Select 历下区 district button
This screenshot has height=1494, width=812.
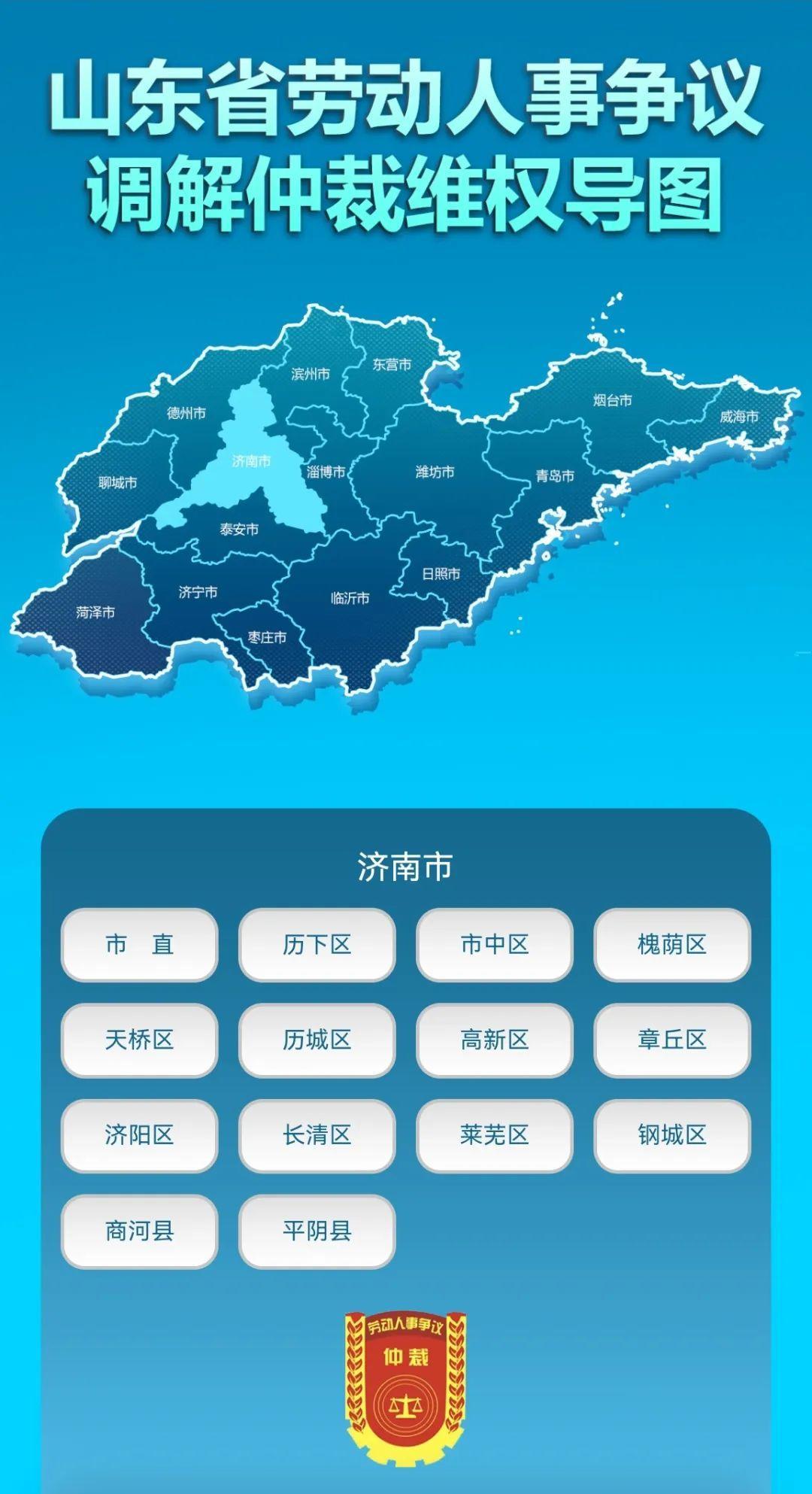pyautogui.click(x=317, y=944)
